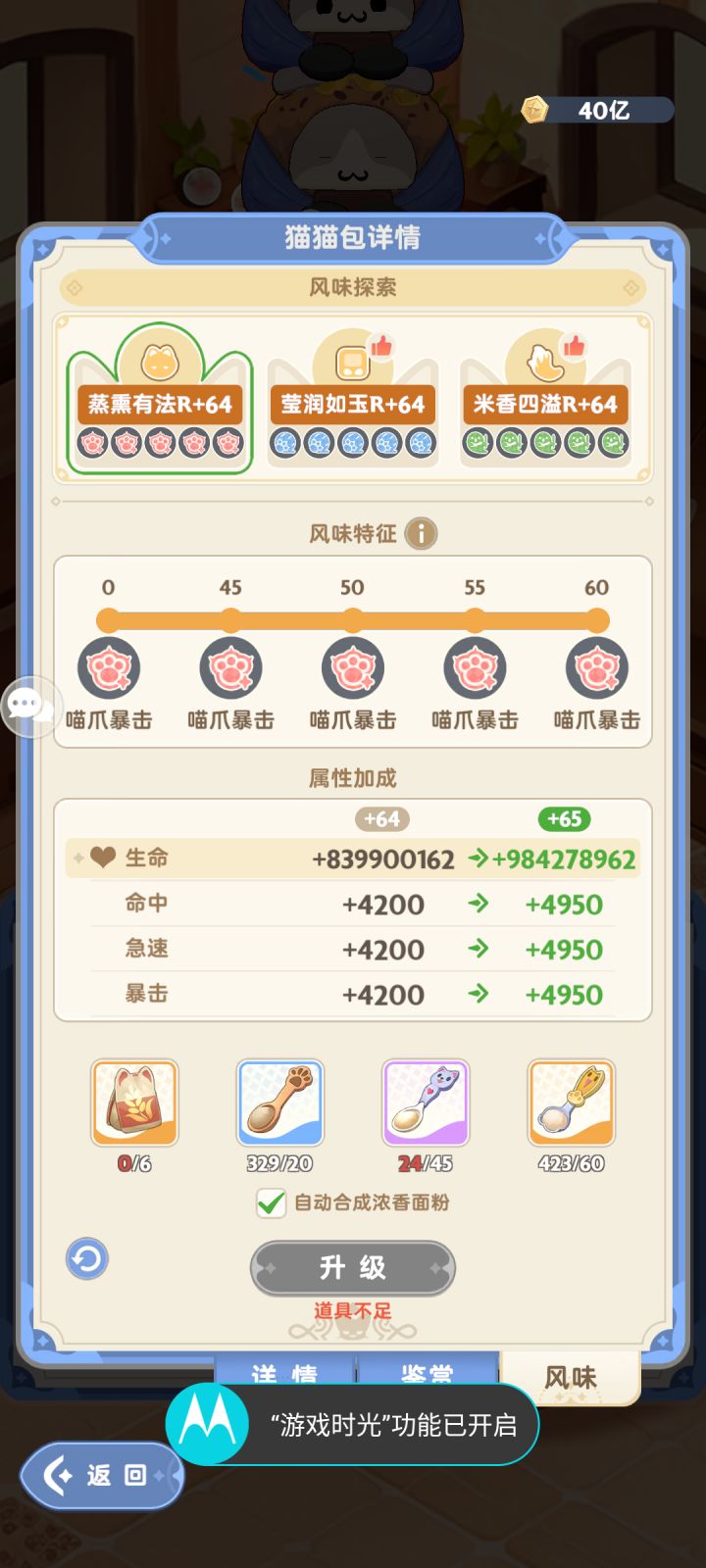Select the flour bag material icon showing 0/6

click(134, 1102)
